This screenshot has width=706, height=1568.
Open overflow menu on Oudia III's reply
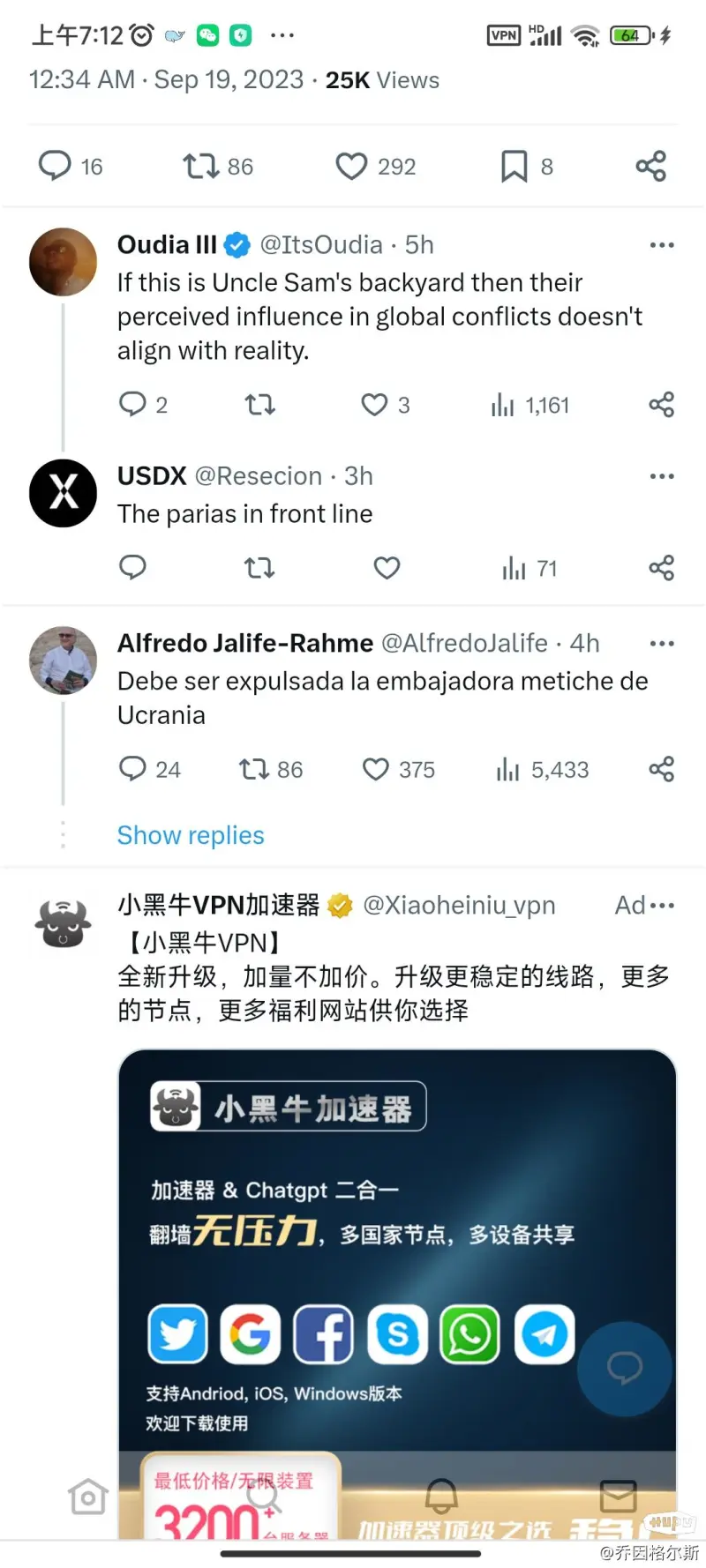coord(662,245)
